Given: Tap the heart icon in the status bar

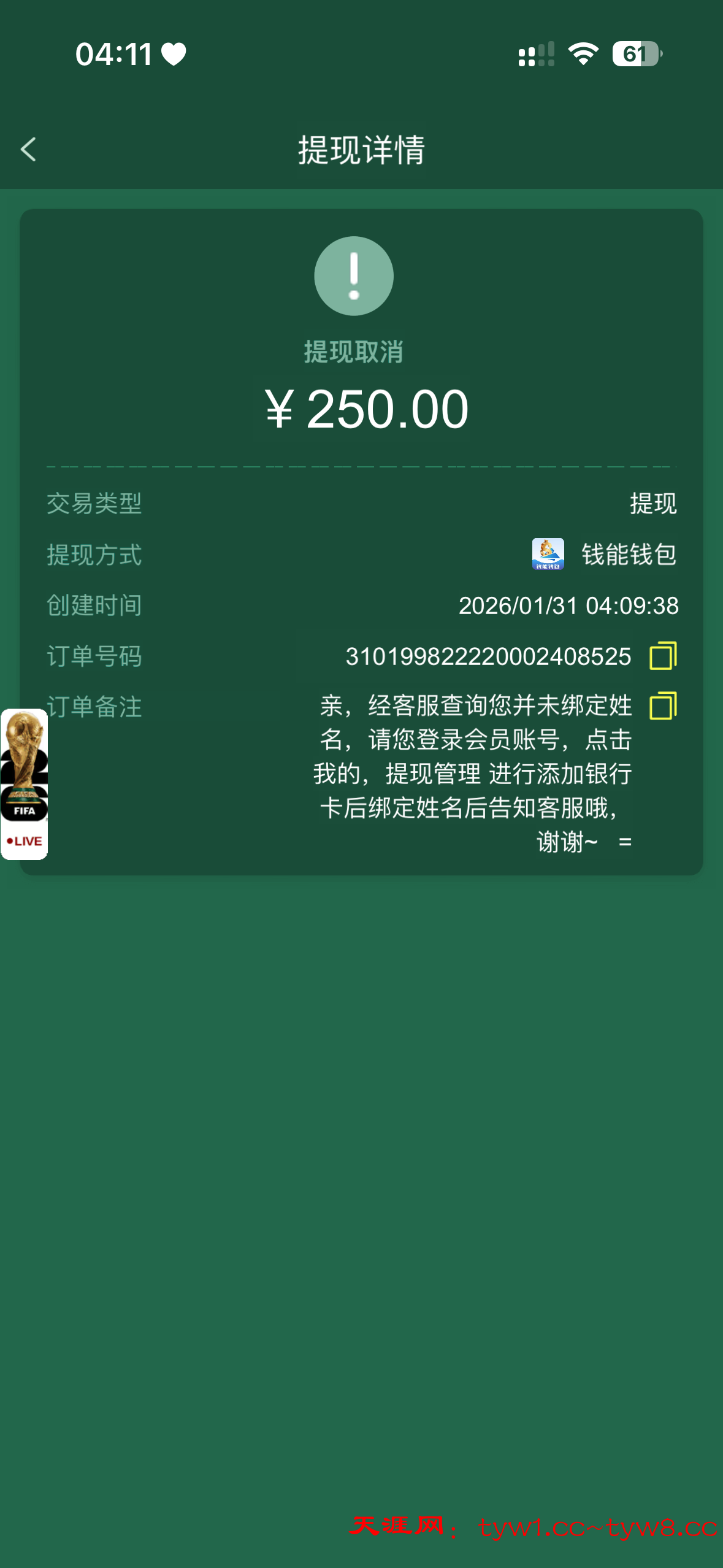Looking at the screenshot, I should click(174, 54).
